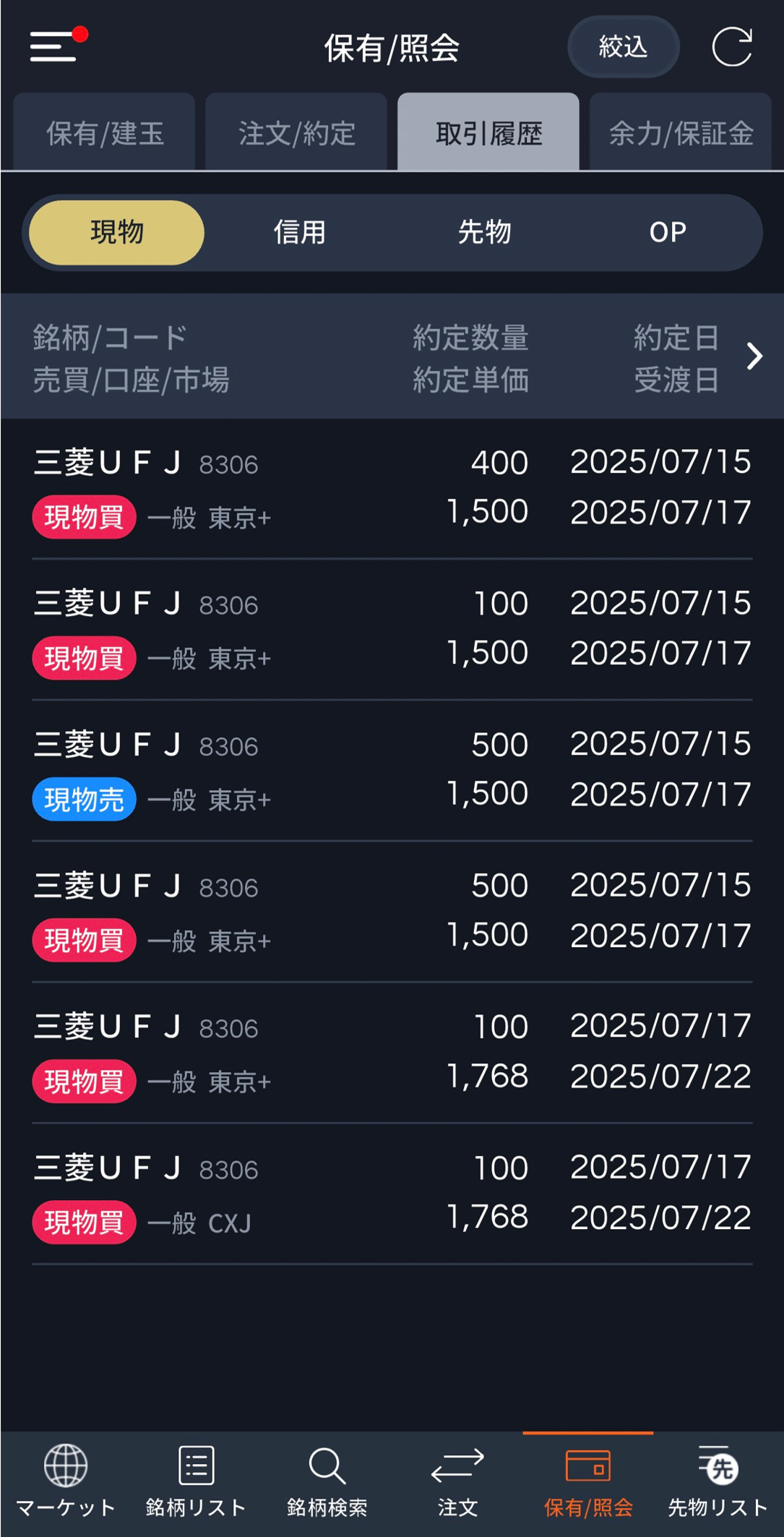Open the 余力/保証金 tab
Screen dimensions: 784x1537
pyautogui.click(x=681, y=133)
